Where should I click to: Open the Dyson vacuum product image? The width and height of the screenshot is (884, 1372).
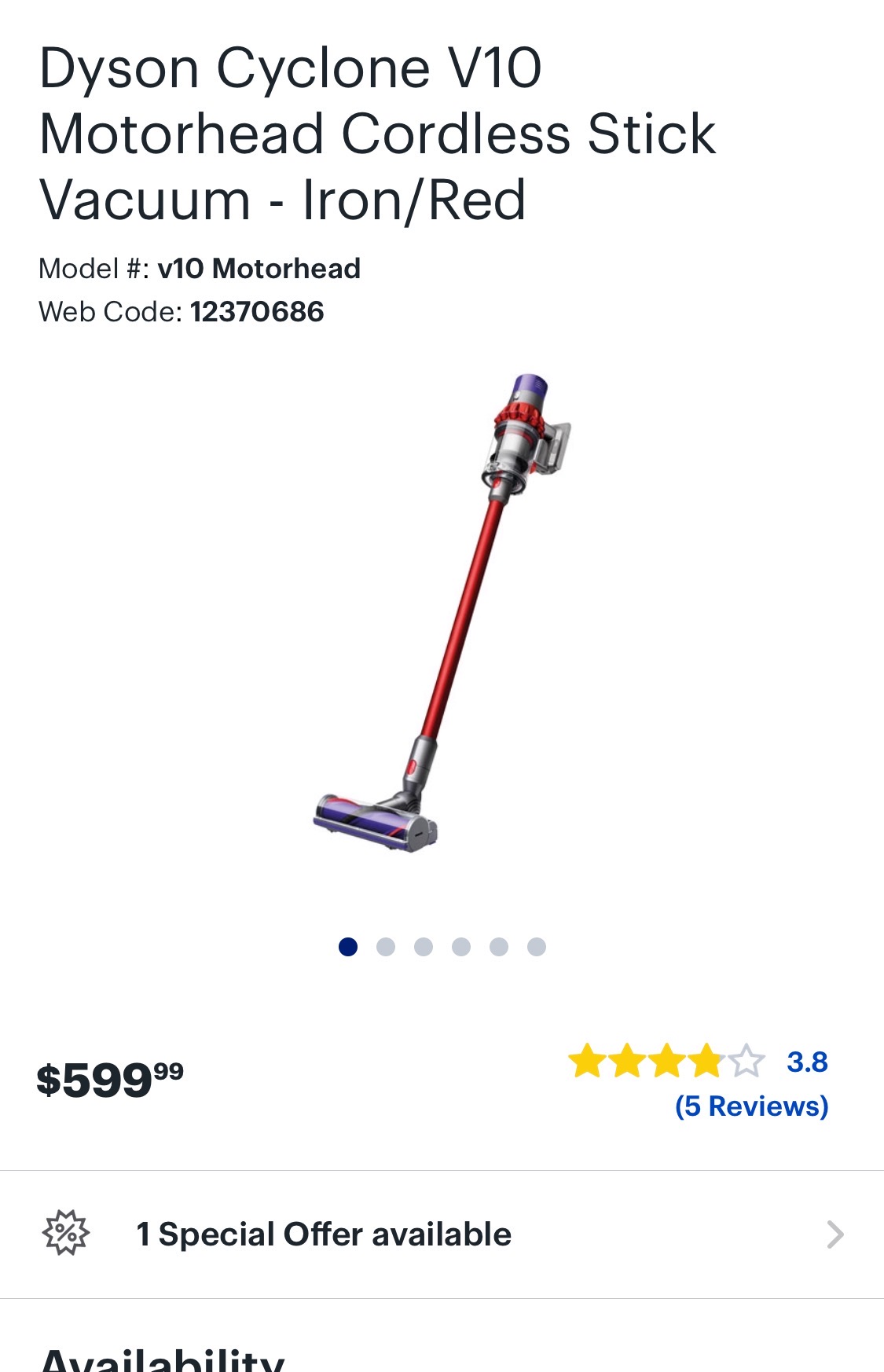pyautogui.click(x=442, y=614)
